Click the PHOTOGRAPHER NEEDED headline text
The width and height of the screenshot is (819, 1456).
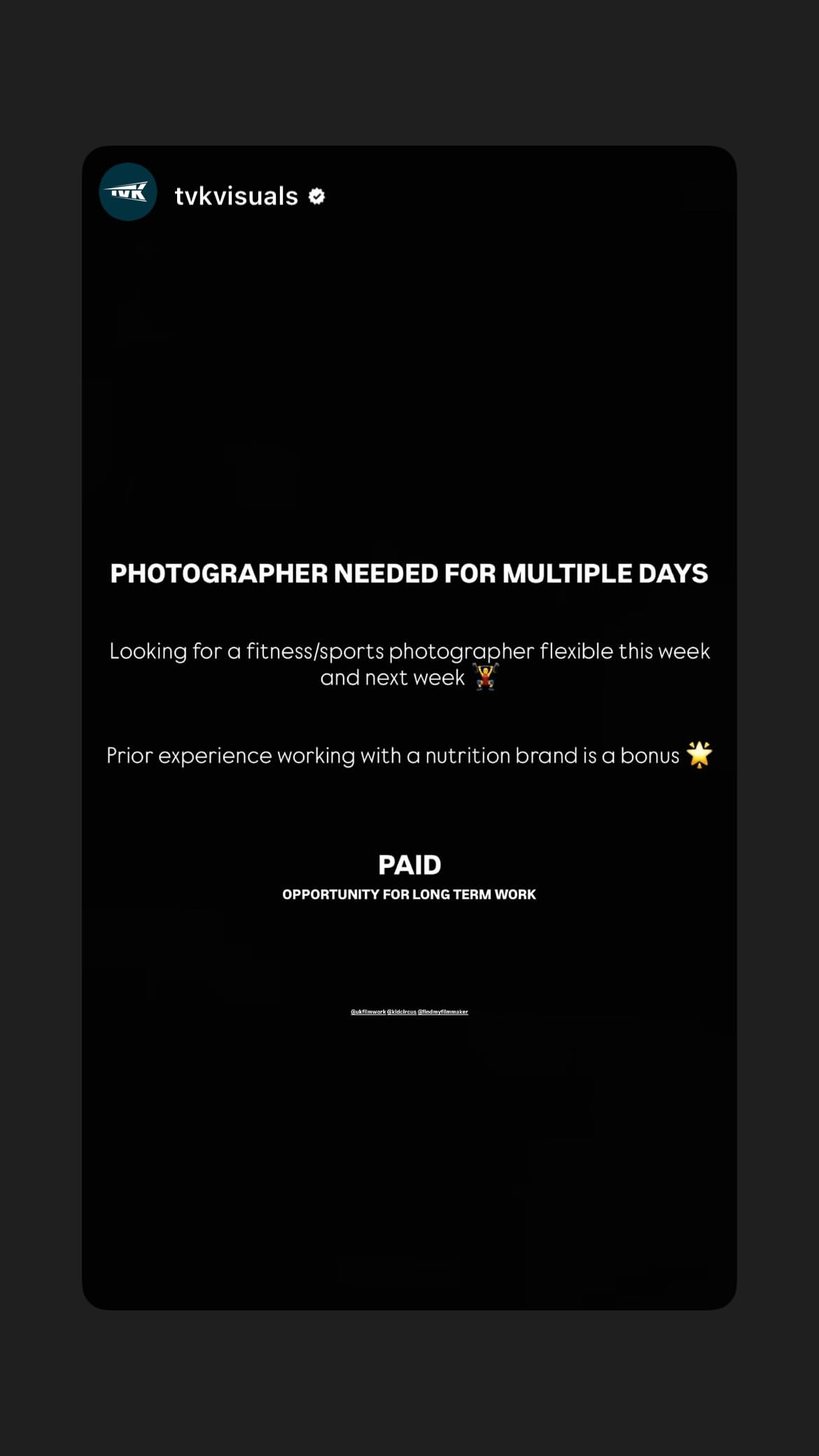pyautogui.click(x=409, y=573)
